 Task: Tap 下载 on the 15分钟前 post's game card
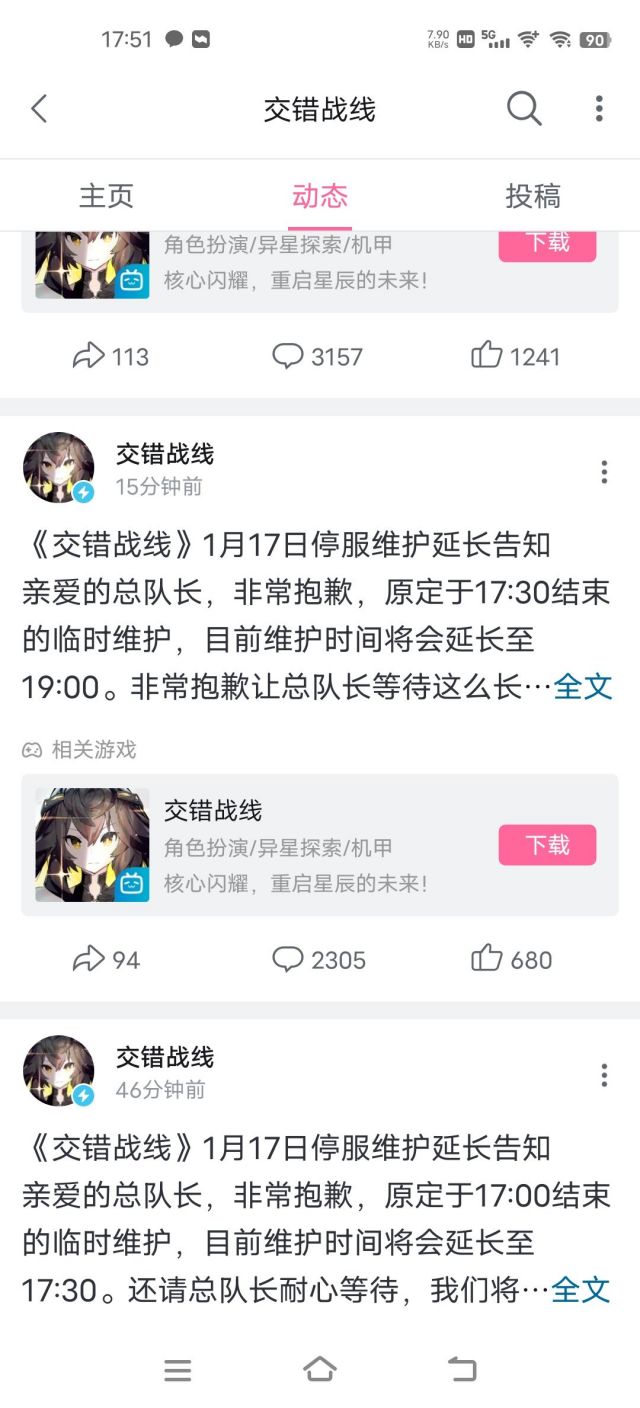tap(547, 845)
